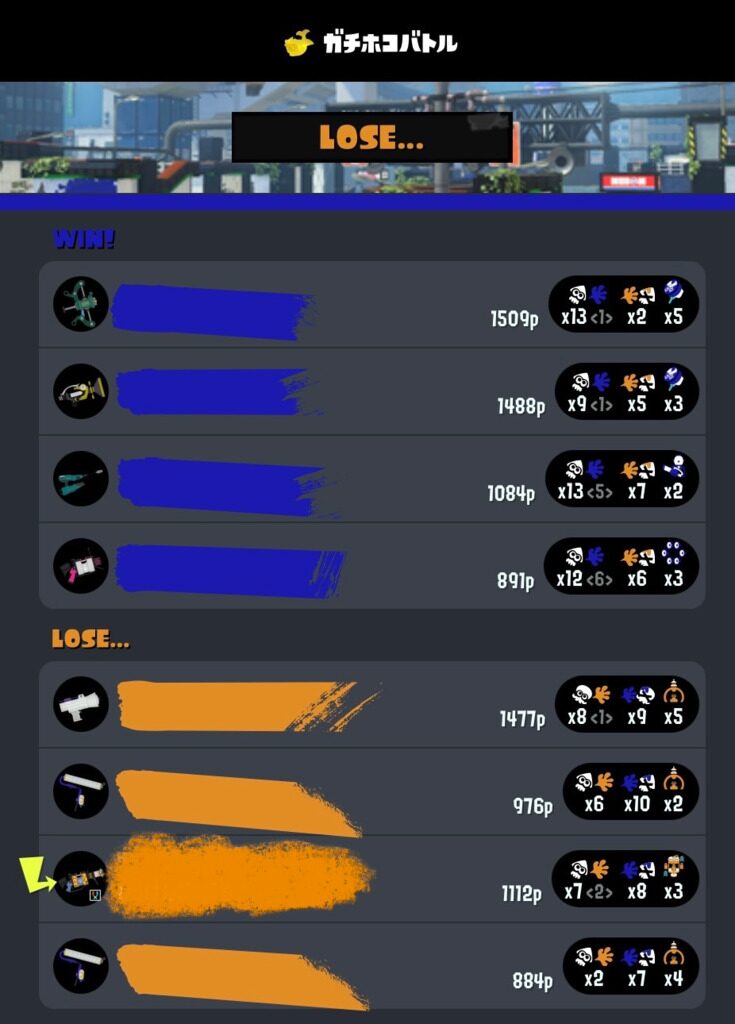
Task: Tap the roller player row with 976p
Action: (x=372, y=792)
